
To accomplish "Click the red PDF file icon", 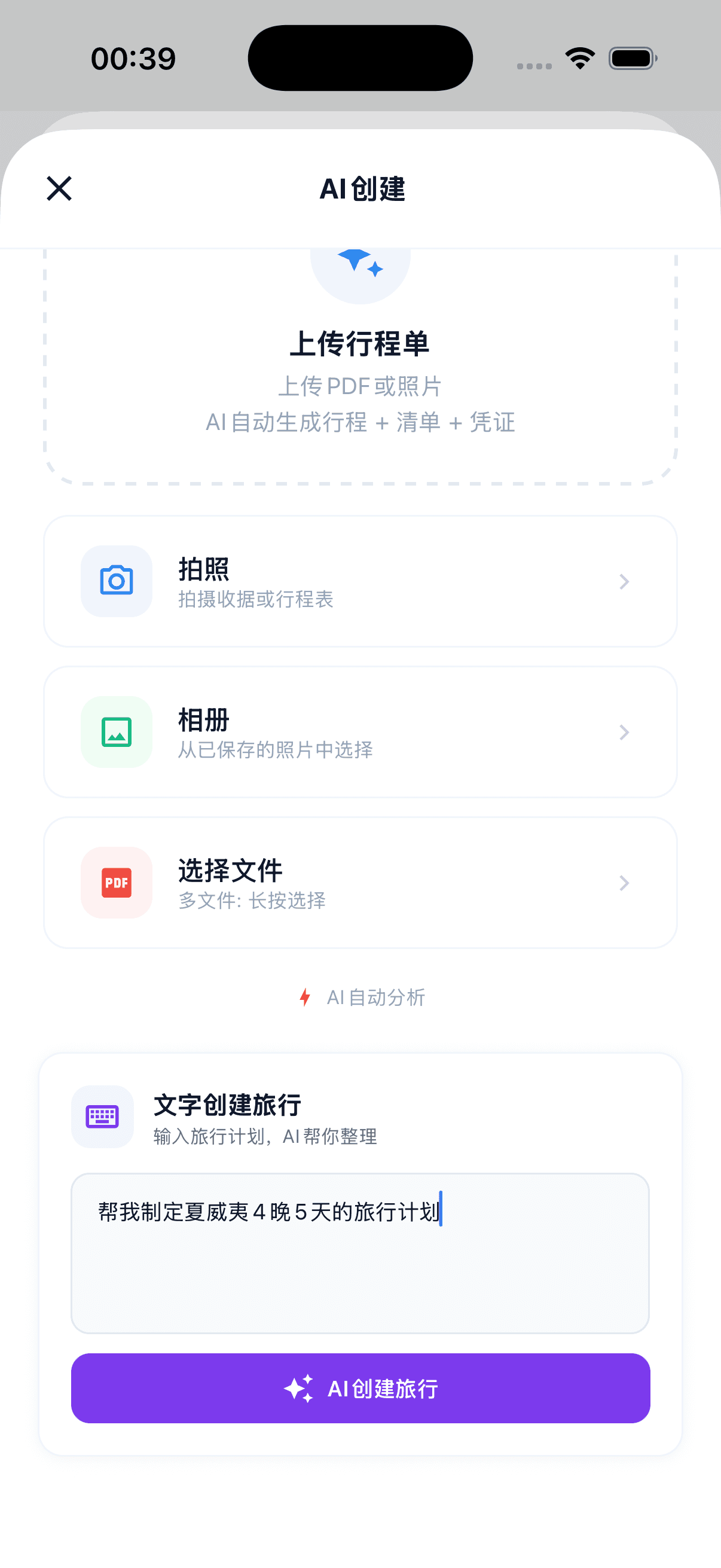I will click(116, 883).
